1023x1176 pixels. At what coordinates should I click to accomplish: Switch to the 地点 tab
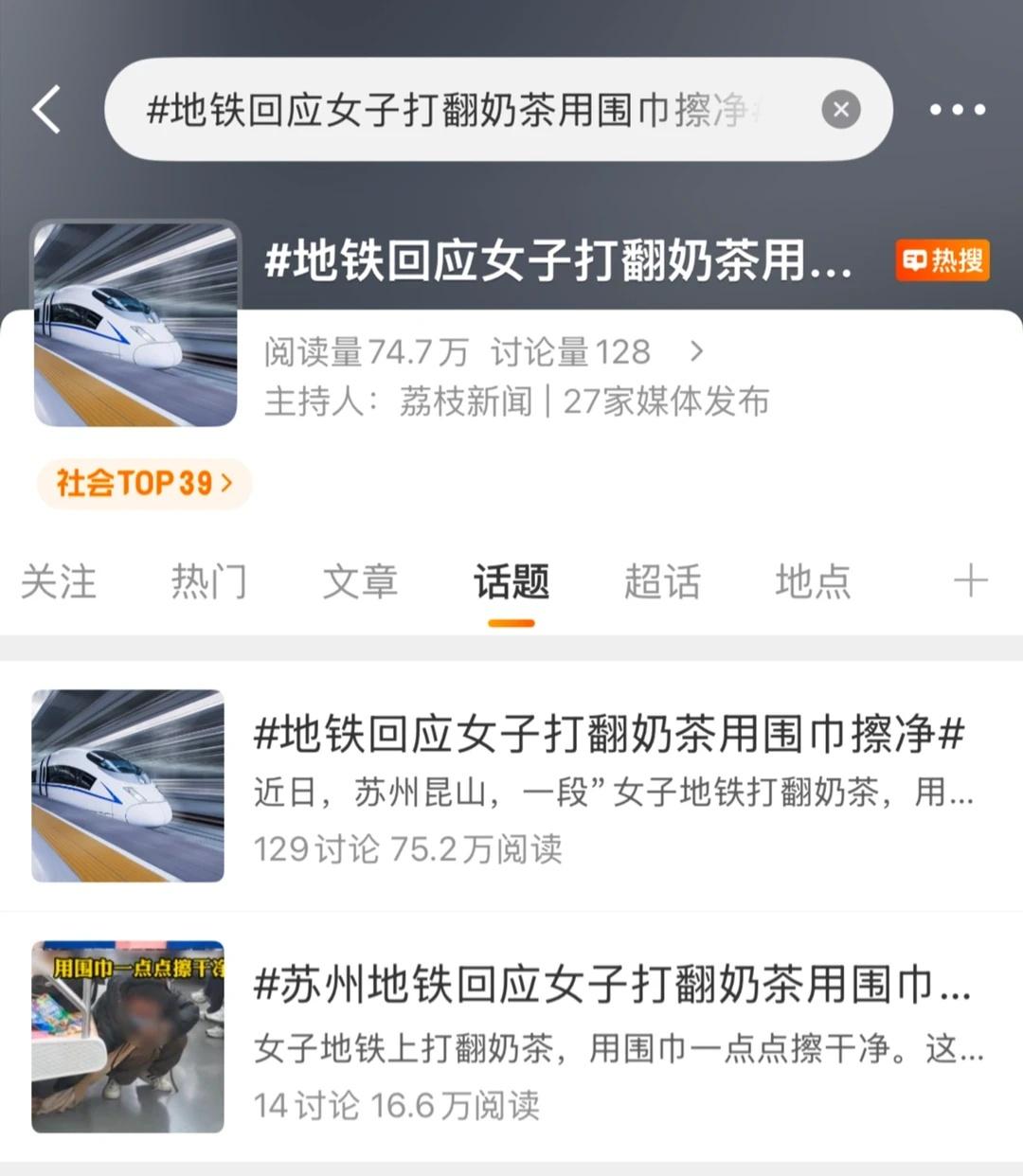click(813, 583)
